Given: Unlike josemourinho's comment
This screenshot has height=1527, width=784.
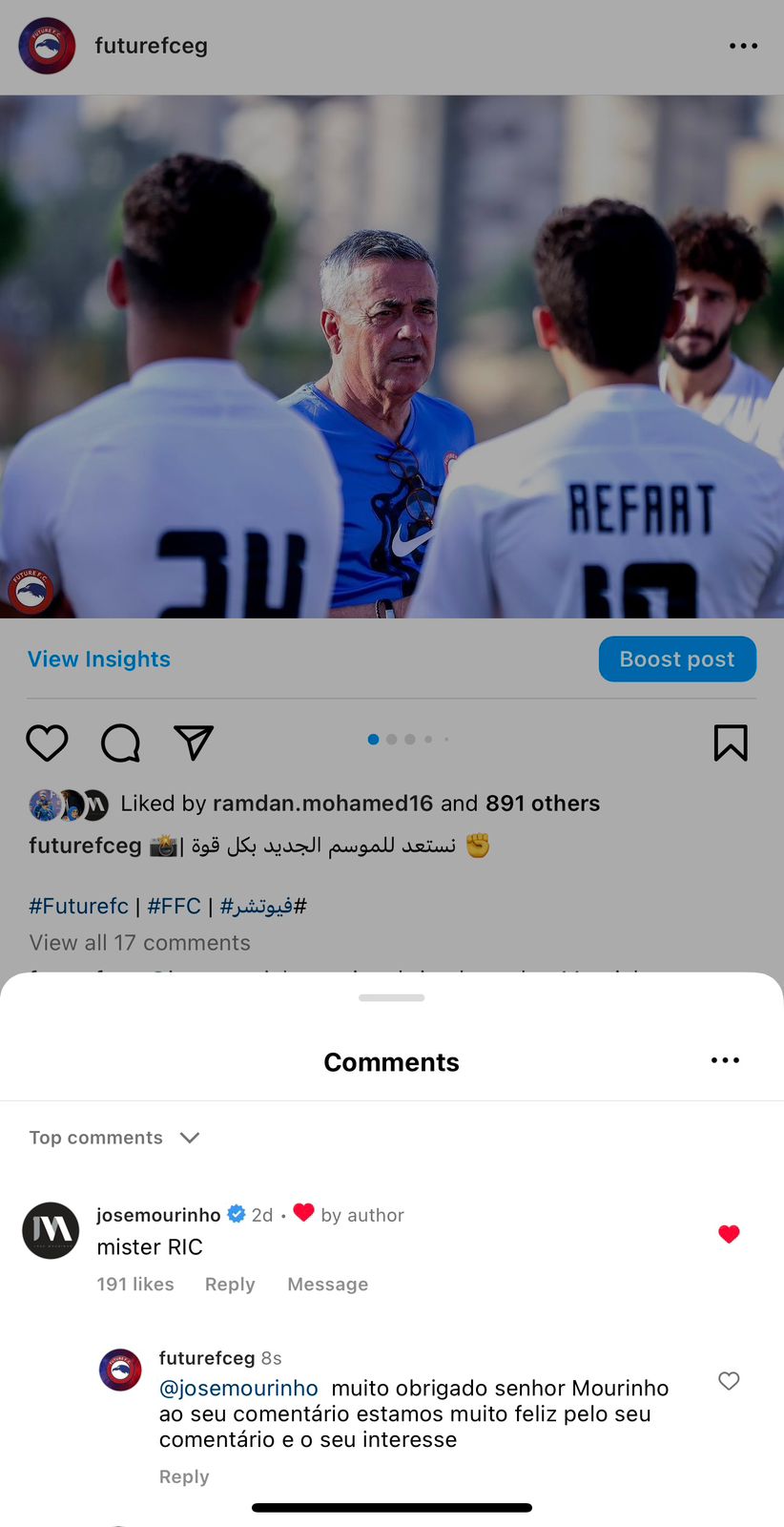Looking at the screenshot, I should click(x=729, y=1234).
